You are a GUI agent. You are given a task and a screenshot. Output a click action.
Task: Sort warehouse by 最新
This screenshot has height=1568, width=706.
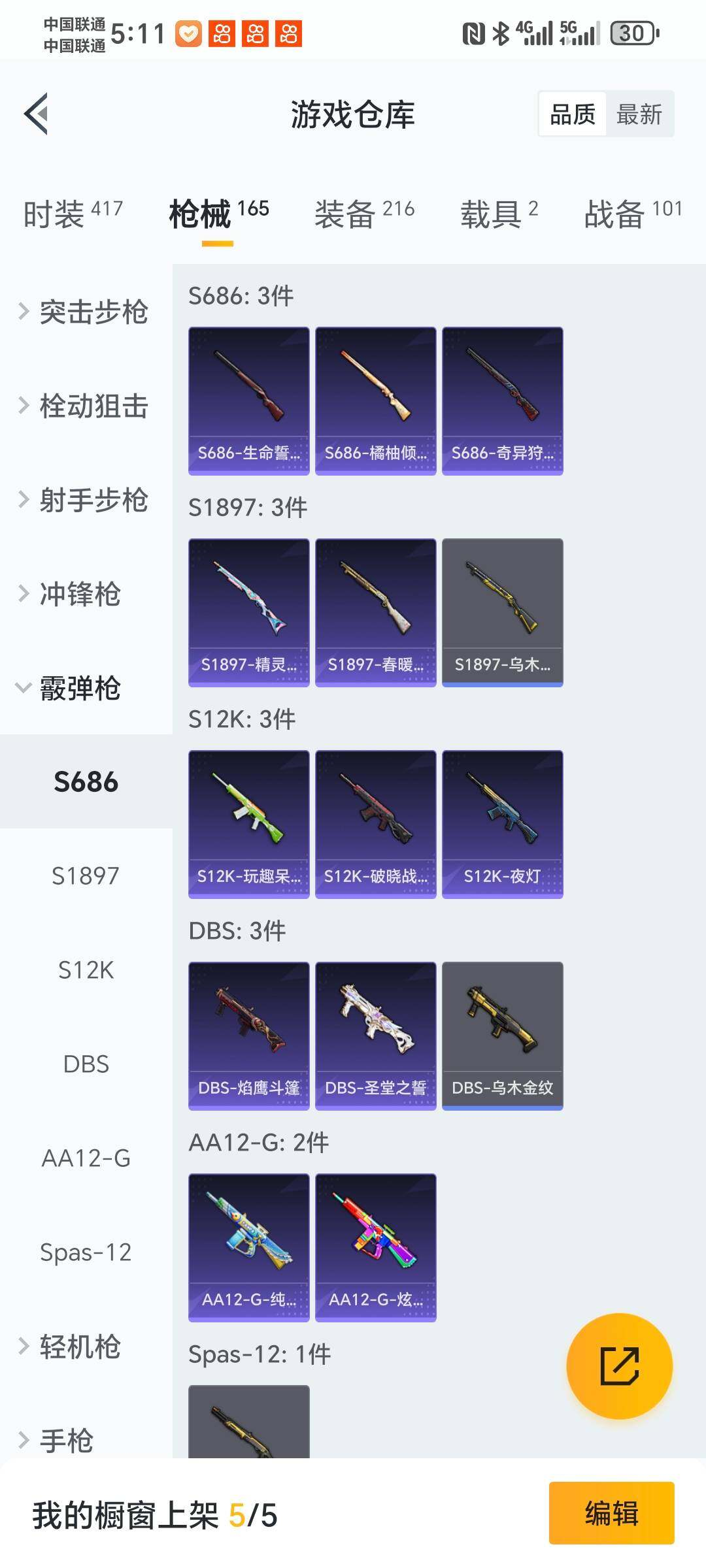(x=639, y=114)
